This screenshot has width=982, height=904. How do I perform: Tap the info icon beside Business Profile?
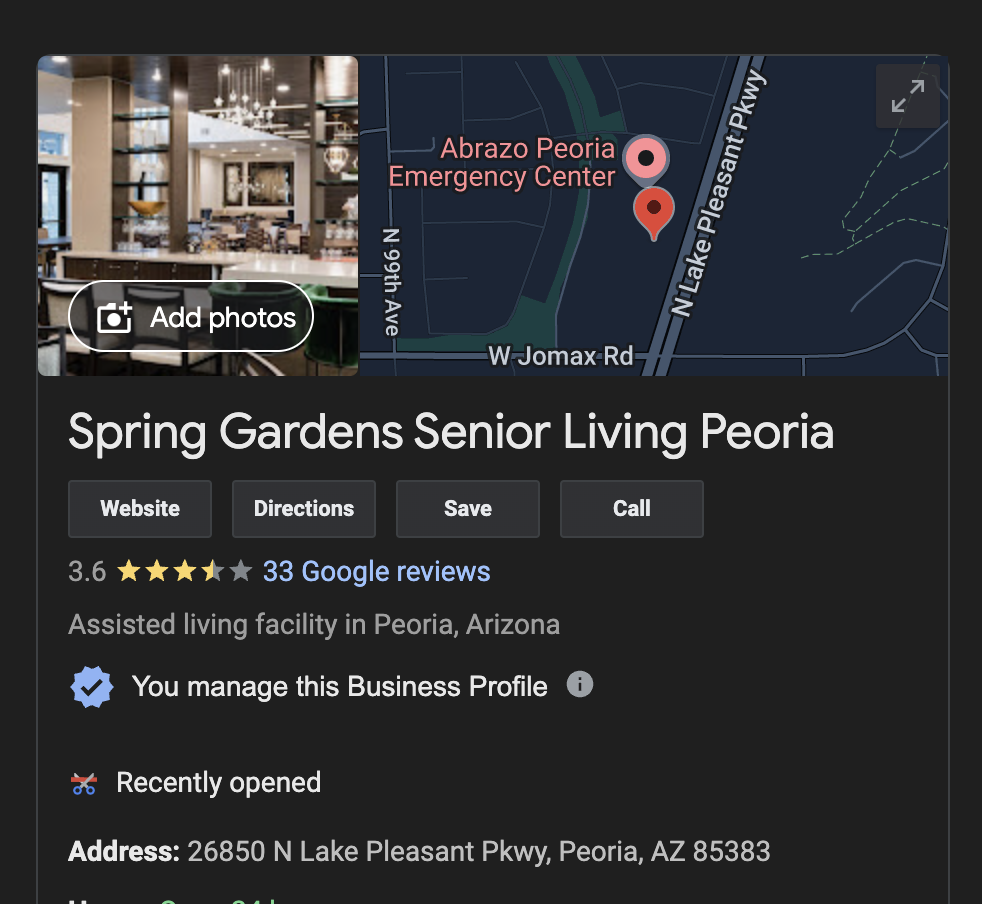(x=580, y=685)
